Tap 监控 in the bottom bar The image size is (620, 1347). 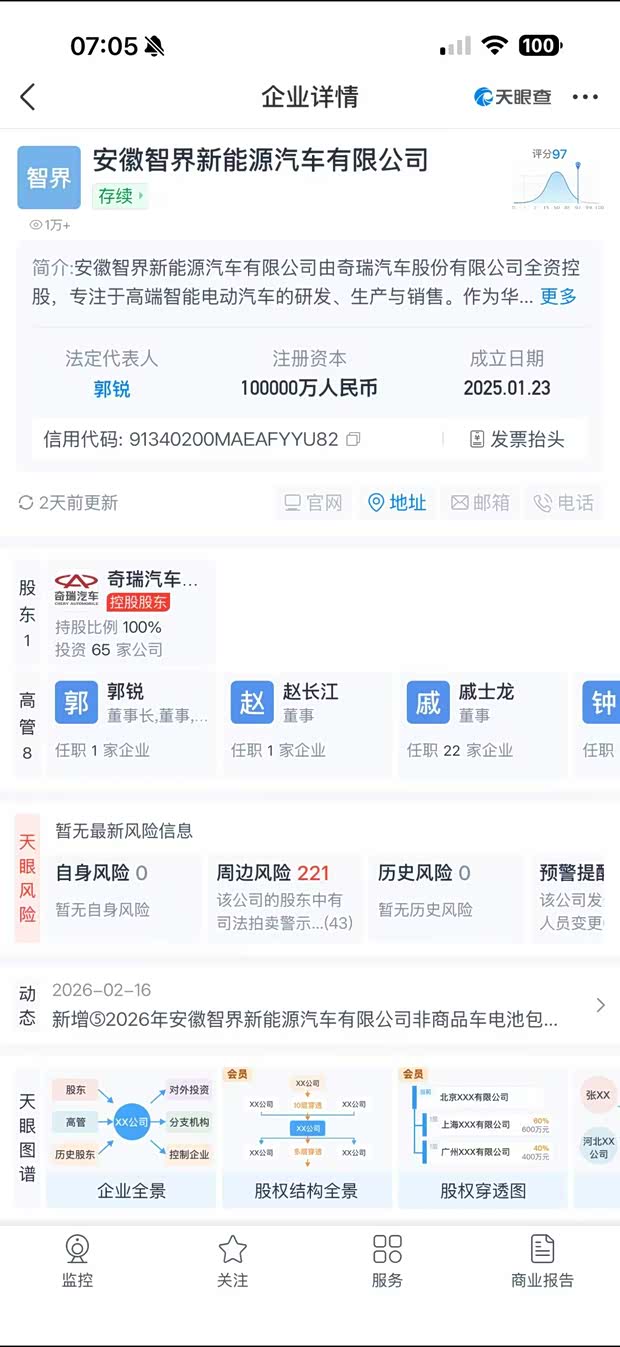(x=77, y=1260)
